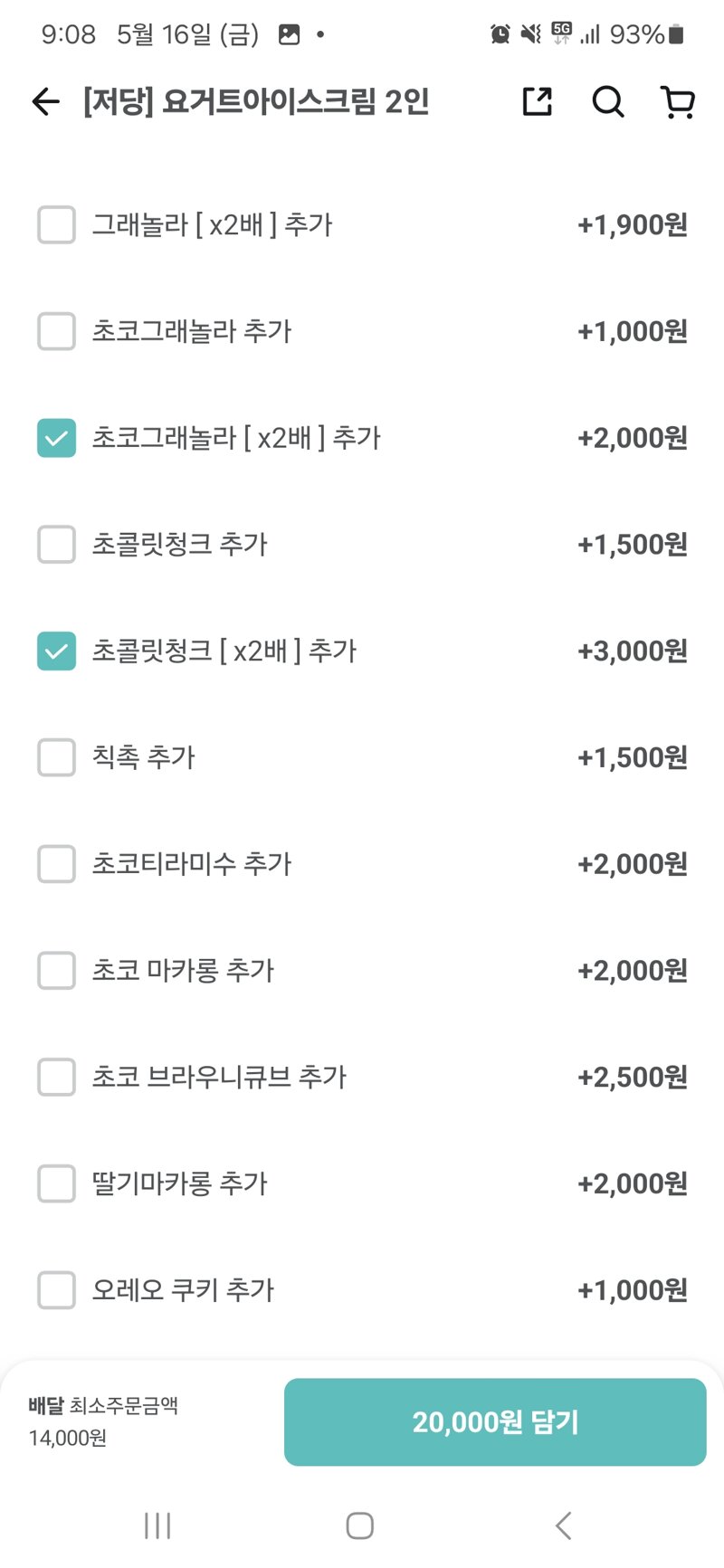
Task: Check 그래놀라 [x2배] 추가 option
Action: [56, 224]
